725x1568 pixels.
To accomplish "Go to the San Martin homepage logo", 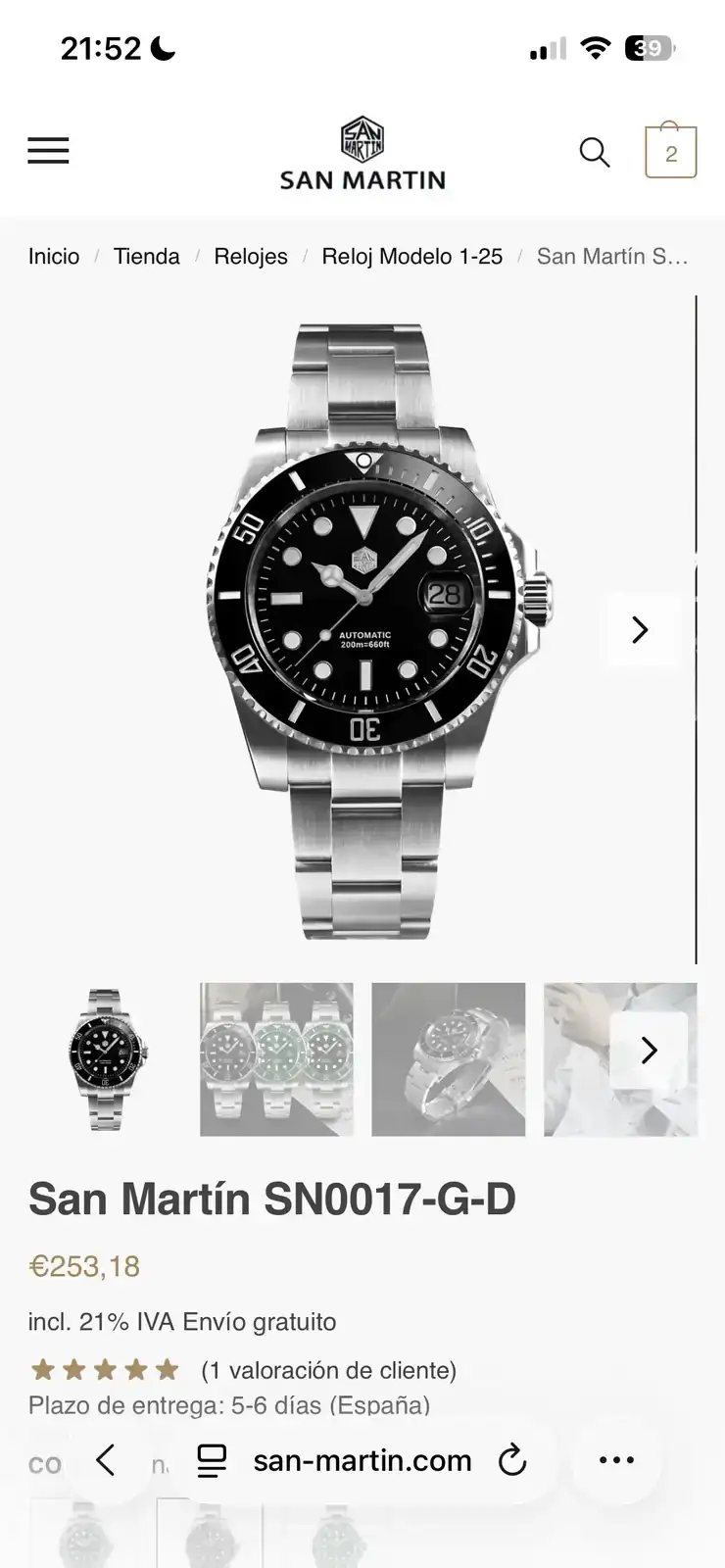I will [362, 153].
